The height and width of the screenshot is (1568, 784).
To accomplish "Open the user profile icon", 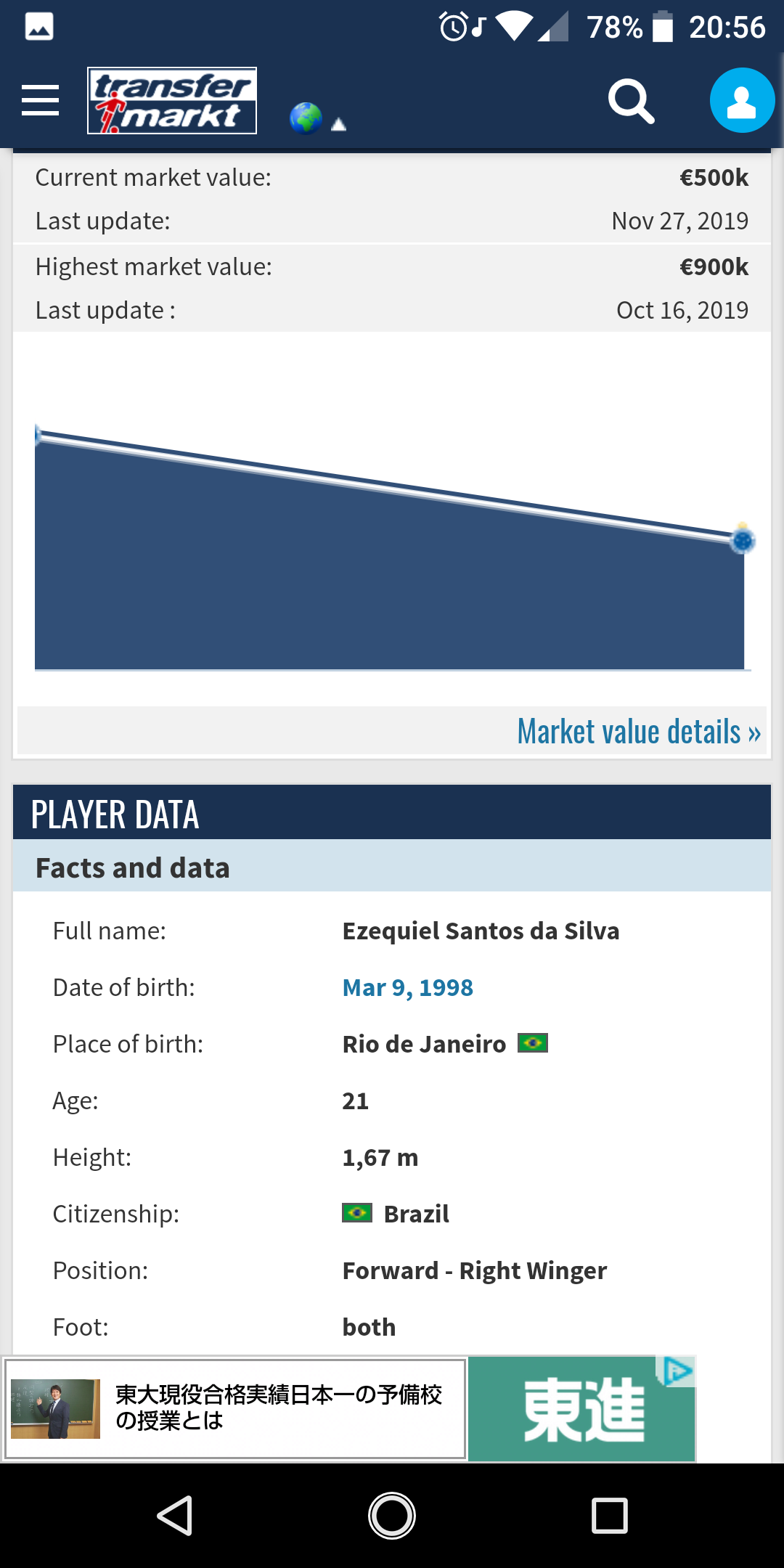I will (742, 100).
